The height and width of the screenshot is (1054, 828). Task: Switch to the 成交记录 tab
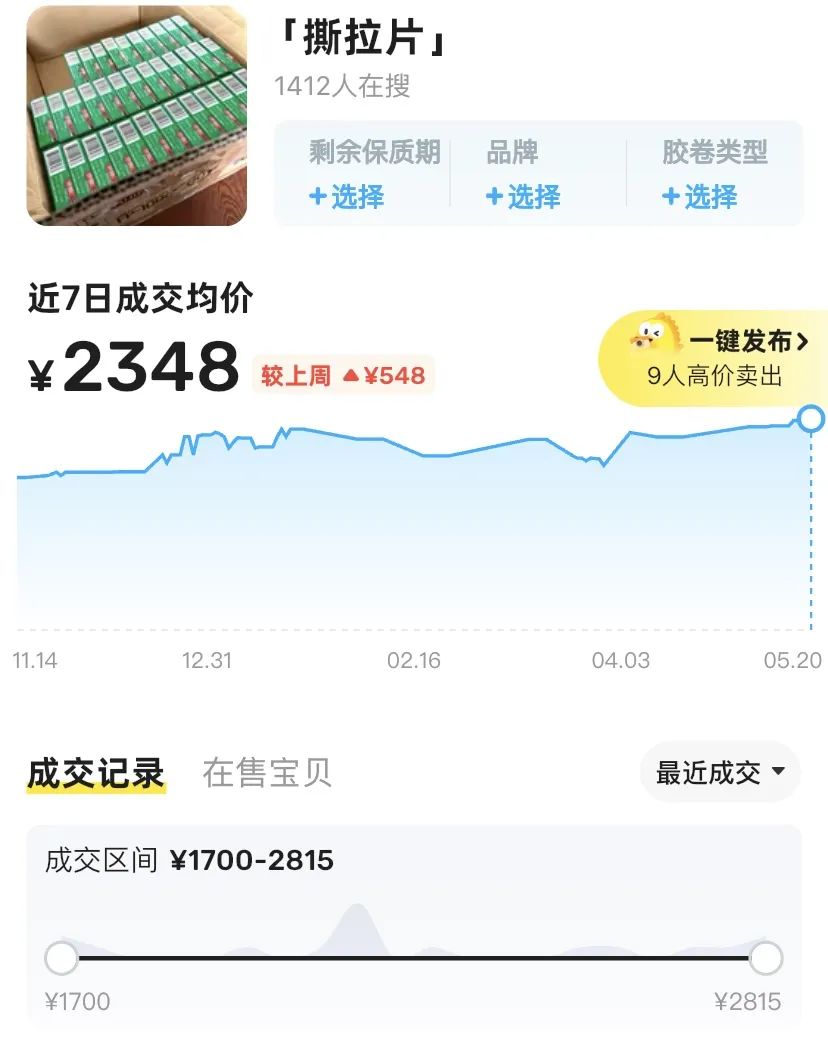[x=95, y=773]
